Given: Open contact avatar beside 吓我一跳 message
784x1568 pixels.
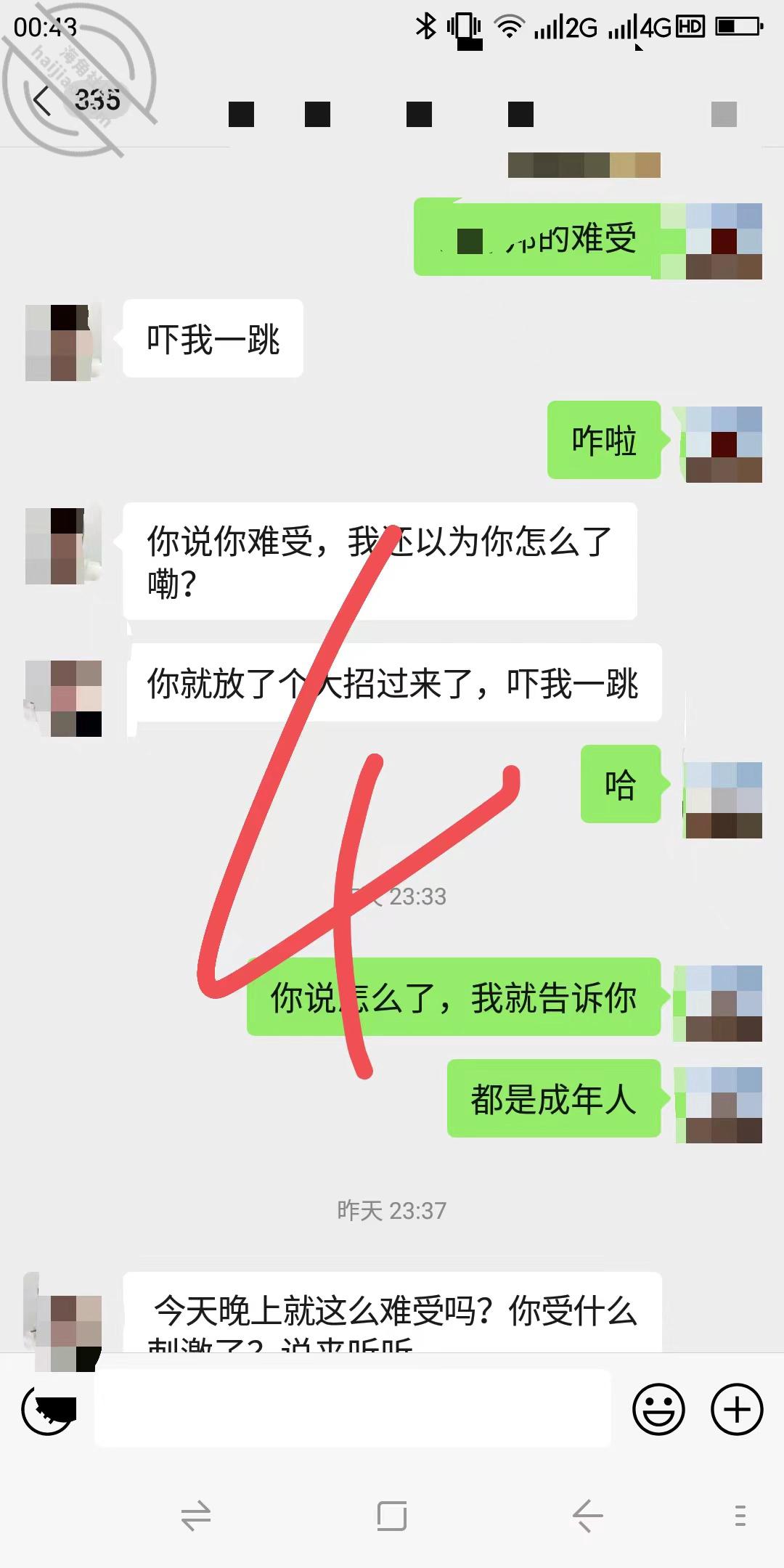Looking at the screenshot, I should tap(63, 343).
